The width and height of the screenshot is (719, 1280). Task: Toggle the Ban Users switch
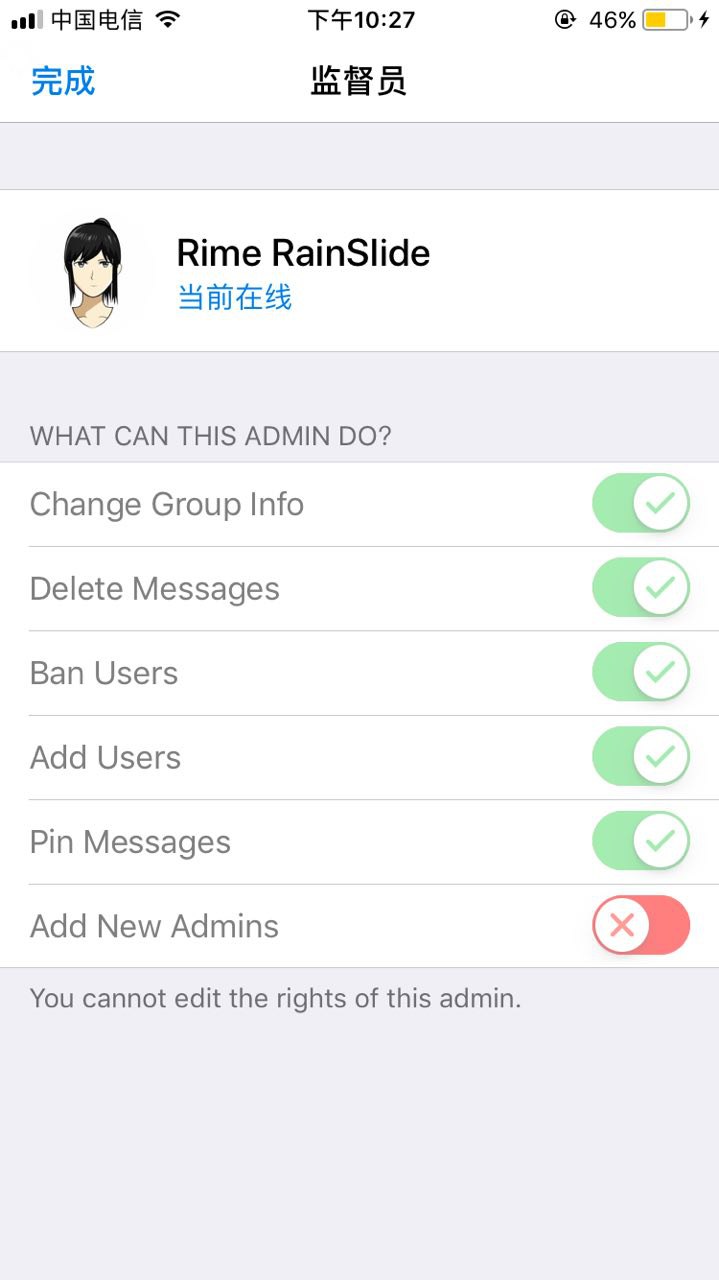point(641,672)
